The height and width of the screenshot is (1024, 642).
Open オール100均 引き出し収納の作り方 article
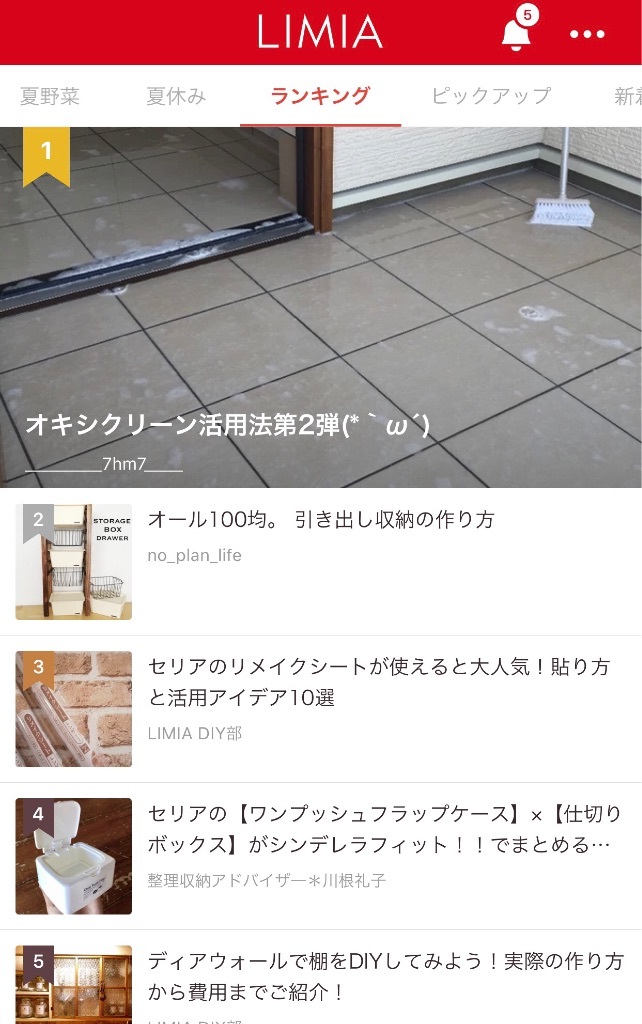320,520
